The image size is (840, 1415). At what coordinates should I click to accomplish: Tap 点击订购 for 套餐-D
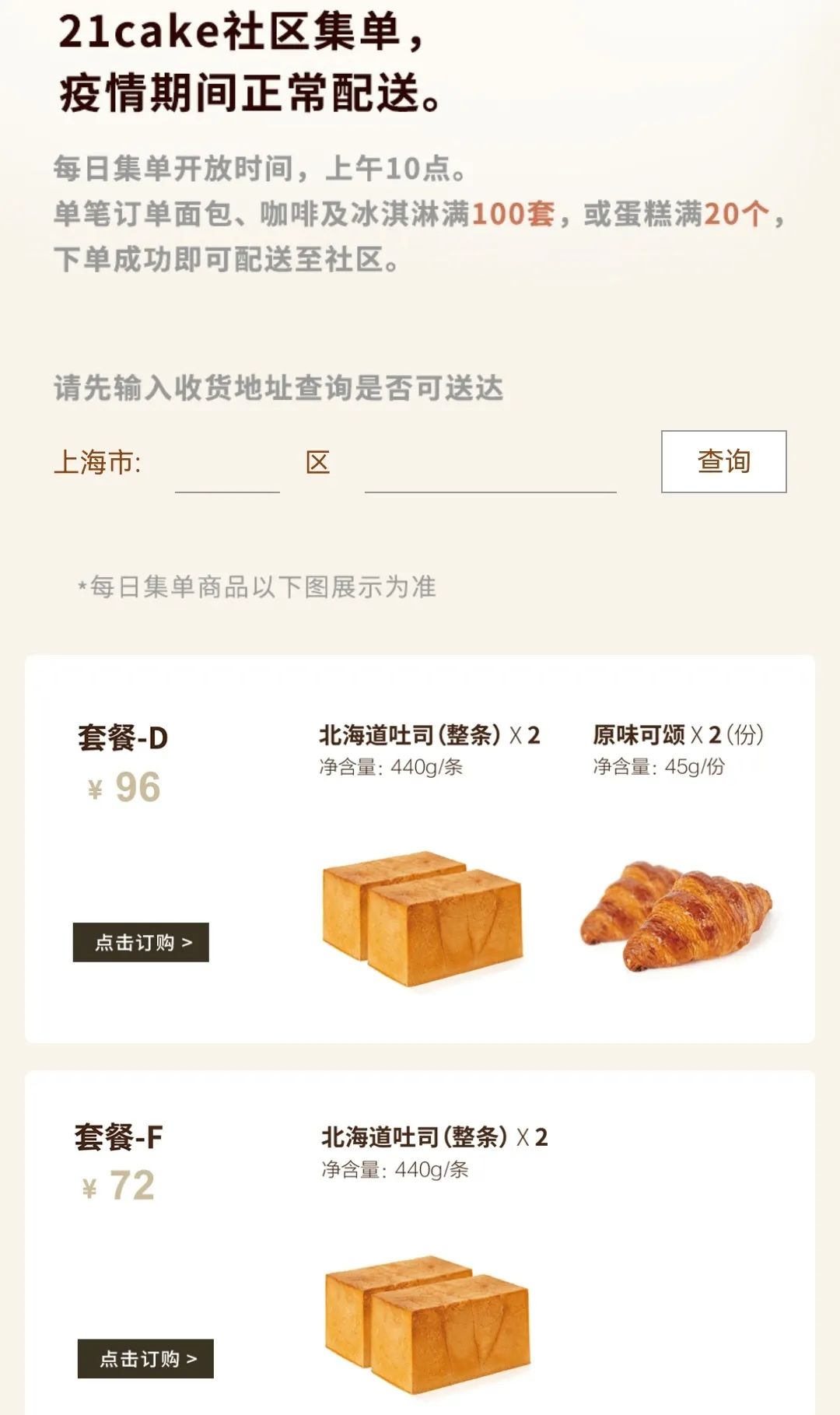(141, 943)
